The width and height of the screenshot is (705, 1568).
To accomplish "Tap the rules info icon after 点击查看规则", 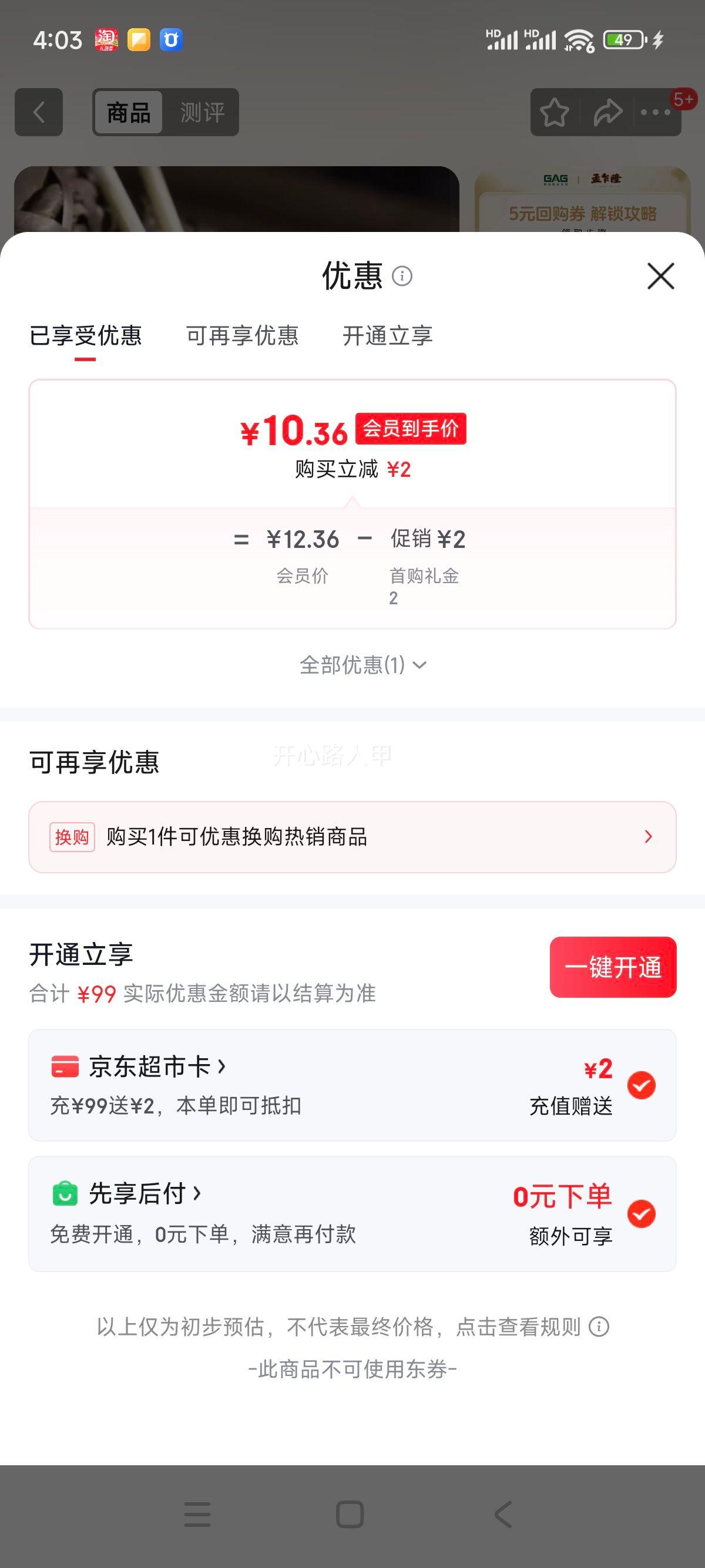I will click(599, 1331).
